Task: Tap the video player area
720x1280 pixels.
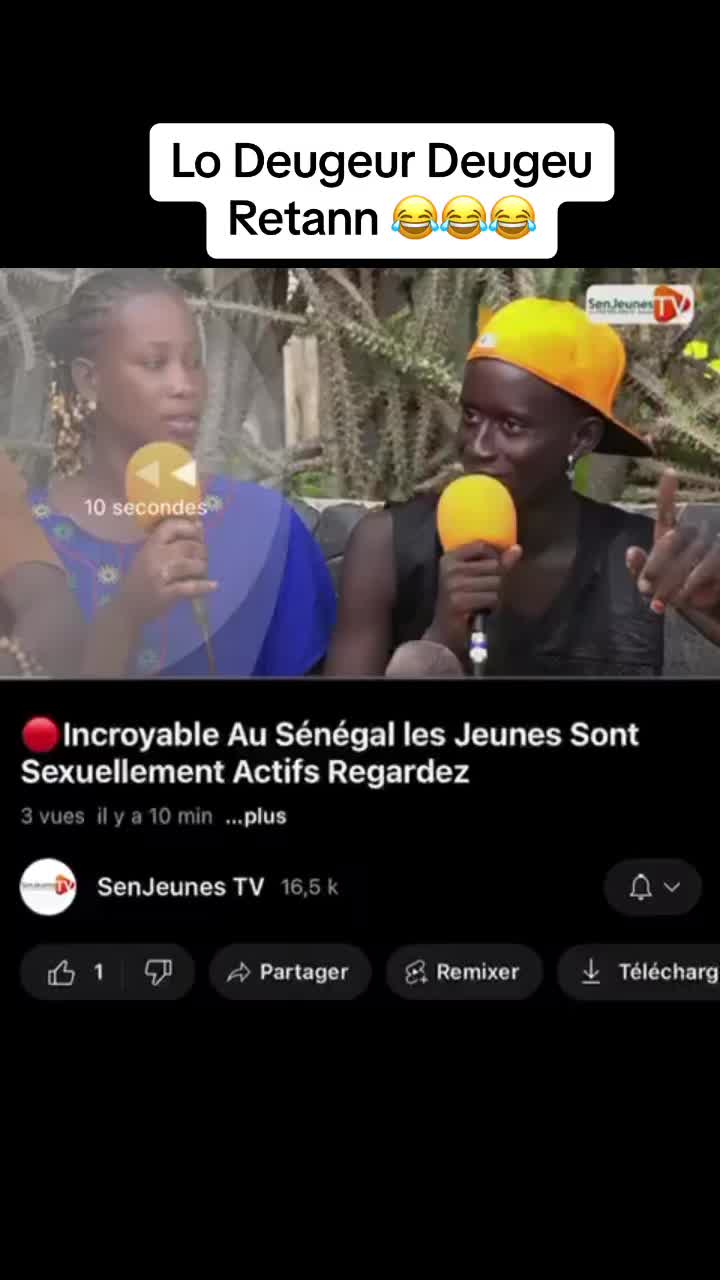Action: (x=360, y=473)
